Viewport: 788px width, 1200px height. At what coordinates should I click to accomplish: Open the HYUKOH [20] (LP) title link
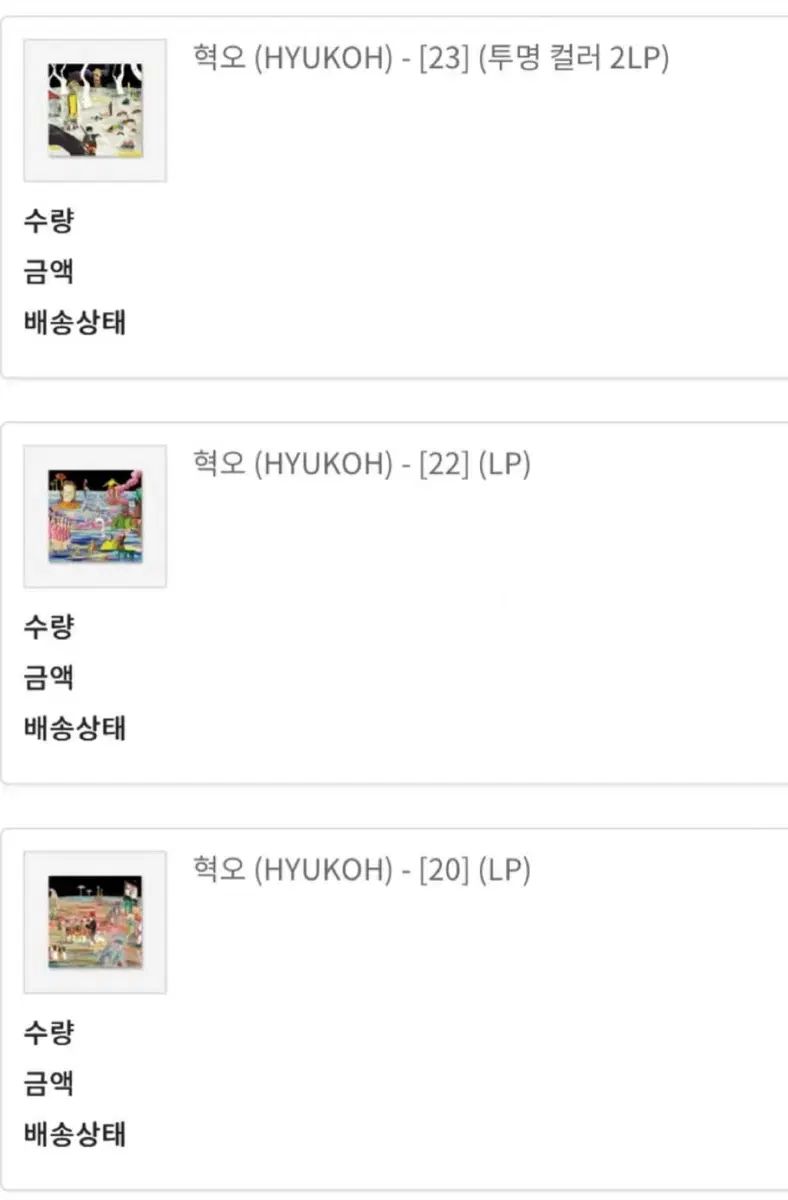361,870
